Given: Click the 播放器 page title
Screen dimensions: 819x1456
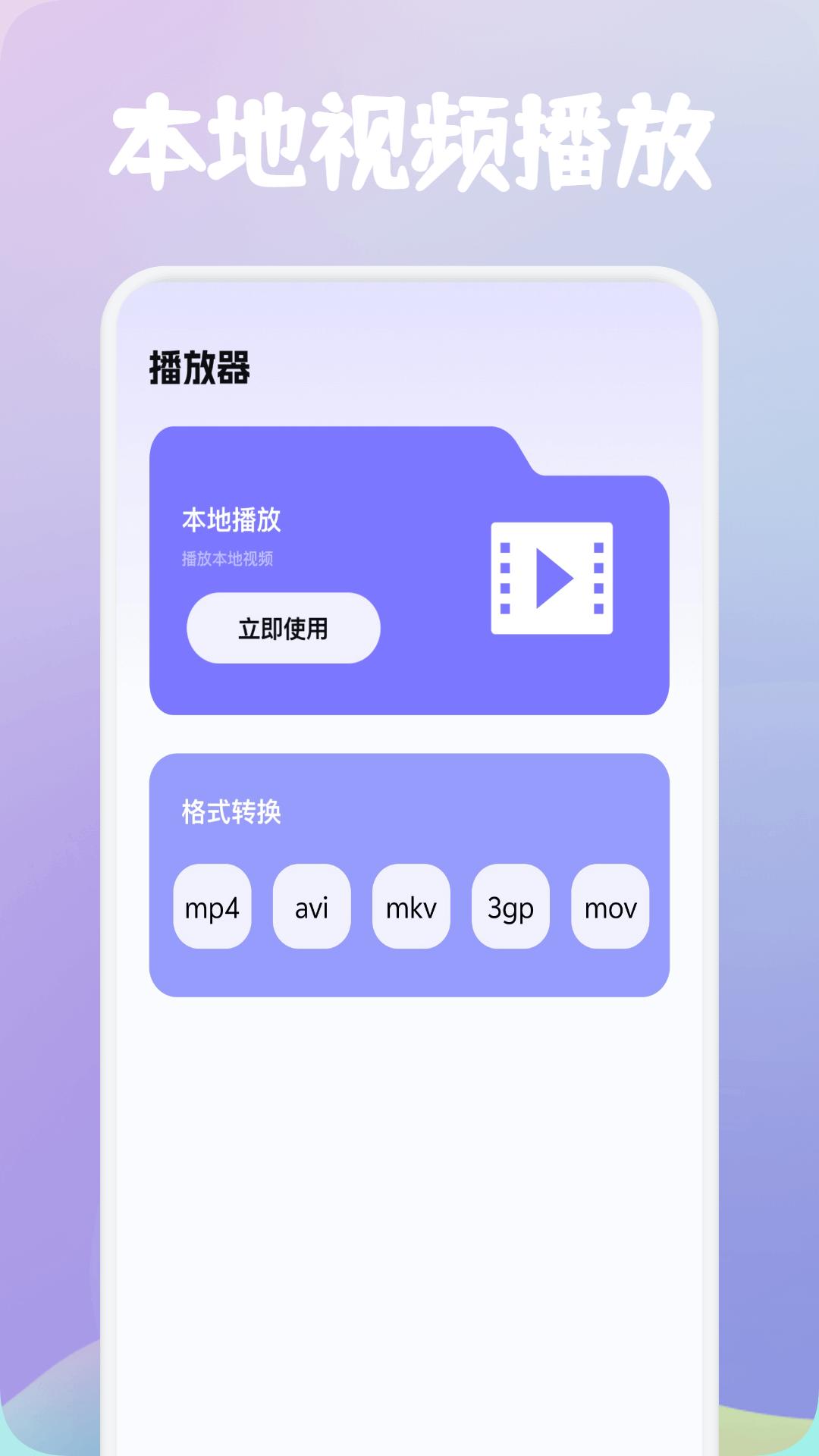Looking at the screenshot, I should point(199,366).
